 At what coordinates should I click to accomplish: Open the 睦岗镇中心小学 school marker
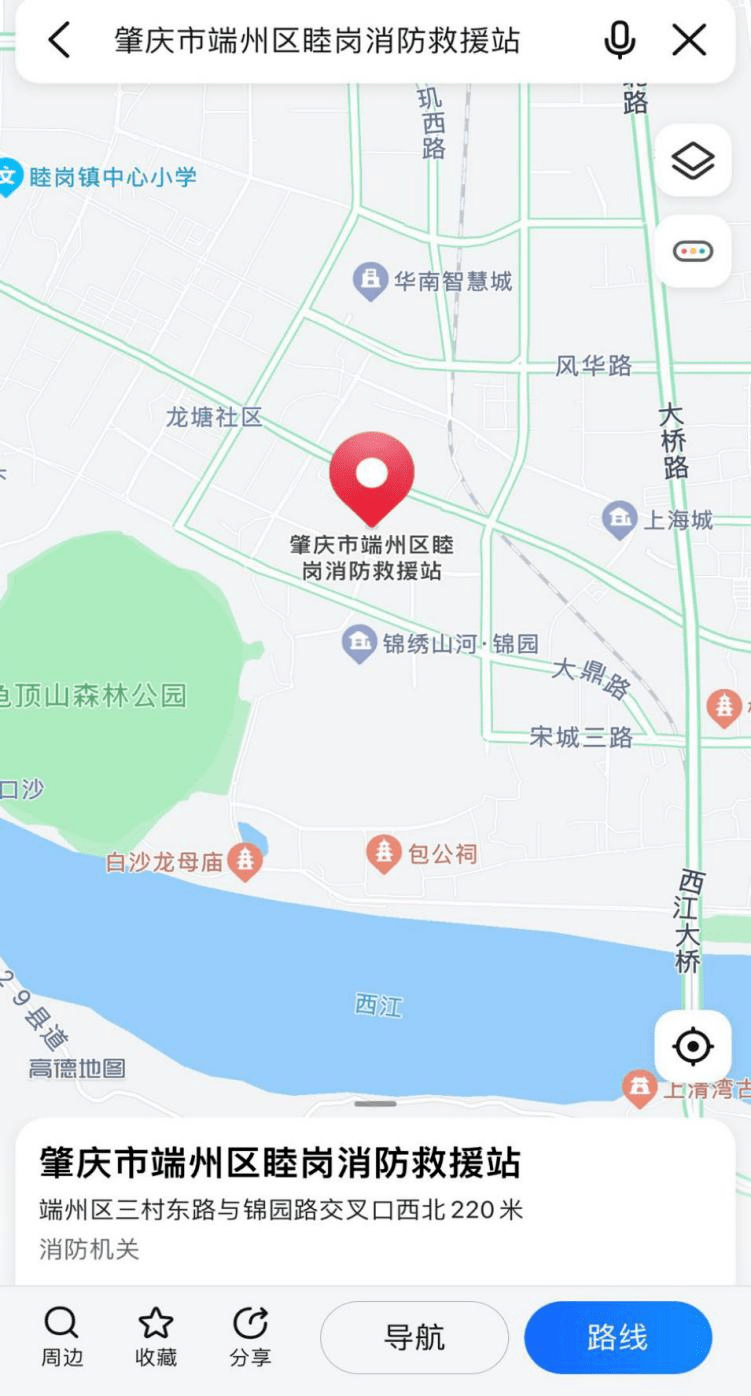coord(10,177)
